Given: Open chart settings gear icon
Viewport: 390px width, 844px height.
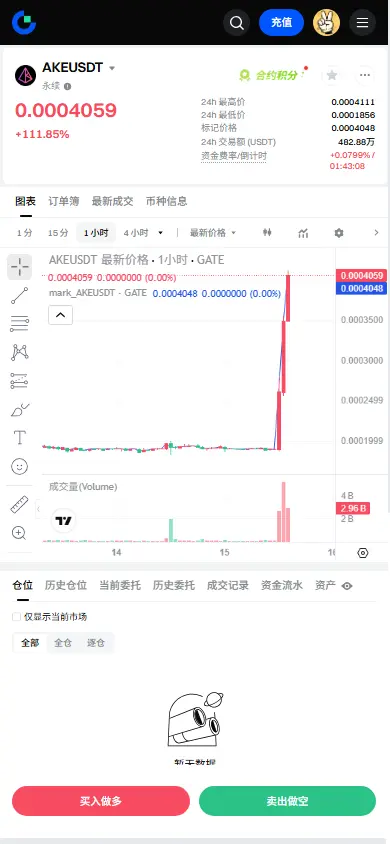Looking at the screenshot, I should tap(338, 233).
